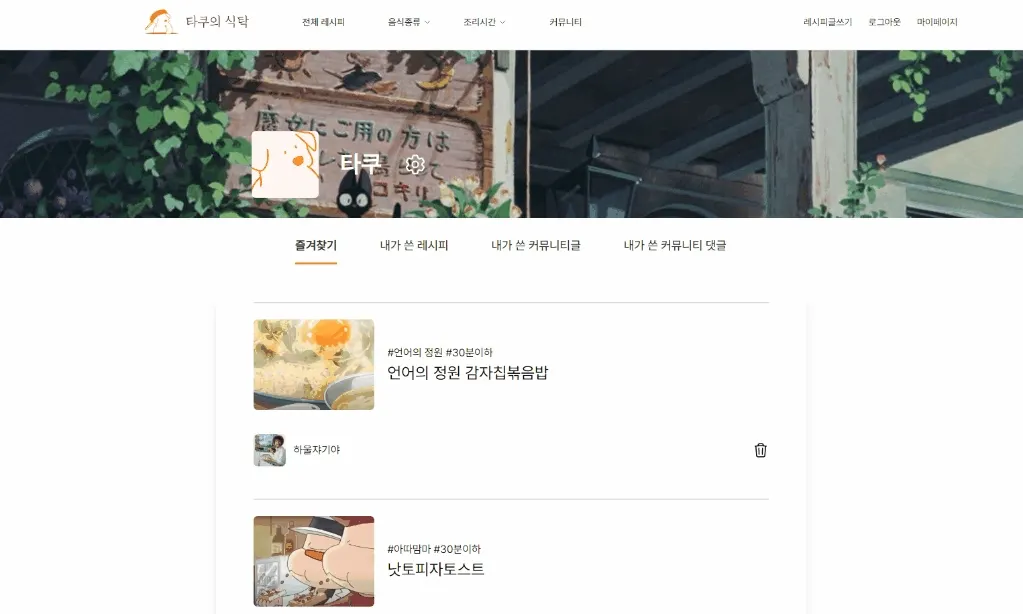The image size is (1023, 614).
Task: Open the profile settings gear icon
Action: [416, 165]
